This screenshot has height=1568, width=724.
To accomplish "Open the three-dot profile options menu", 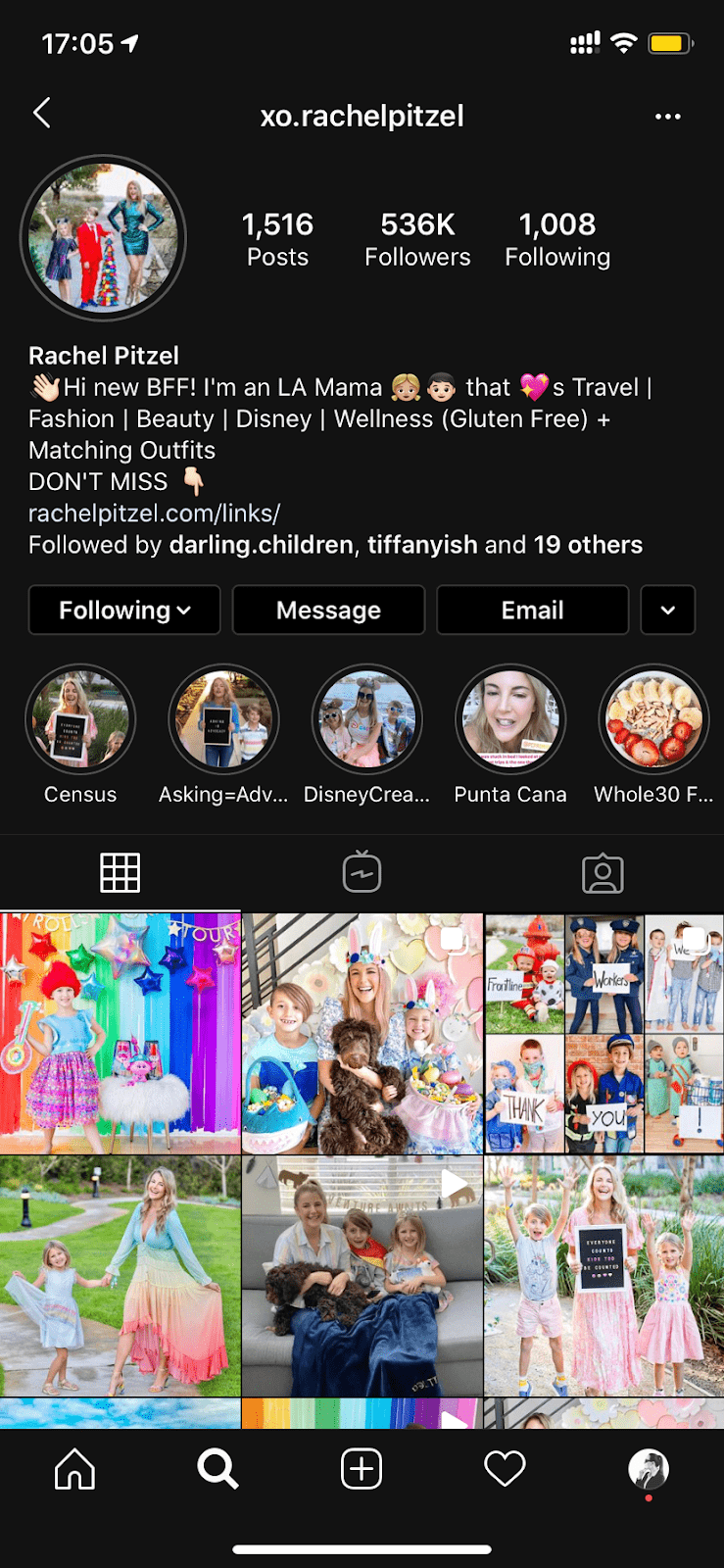I will click(667, 117).
